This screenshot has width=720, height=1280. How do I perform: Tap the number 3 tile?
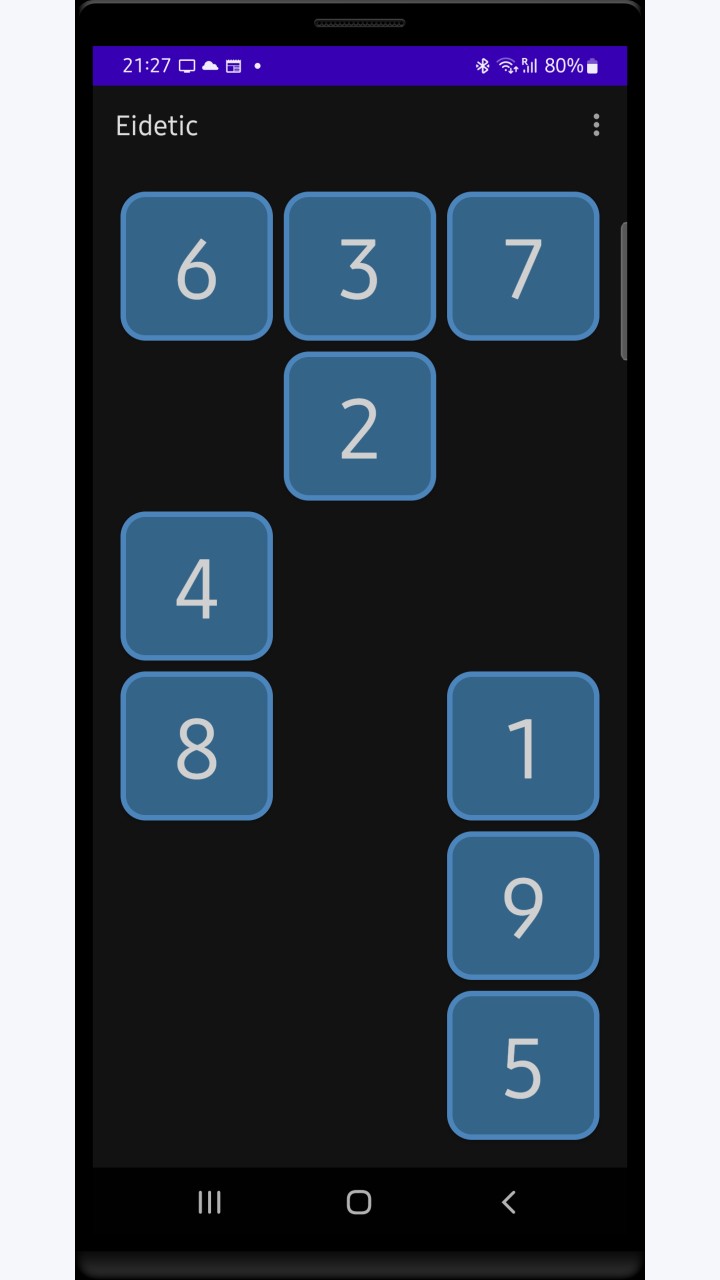(360, 266)
